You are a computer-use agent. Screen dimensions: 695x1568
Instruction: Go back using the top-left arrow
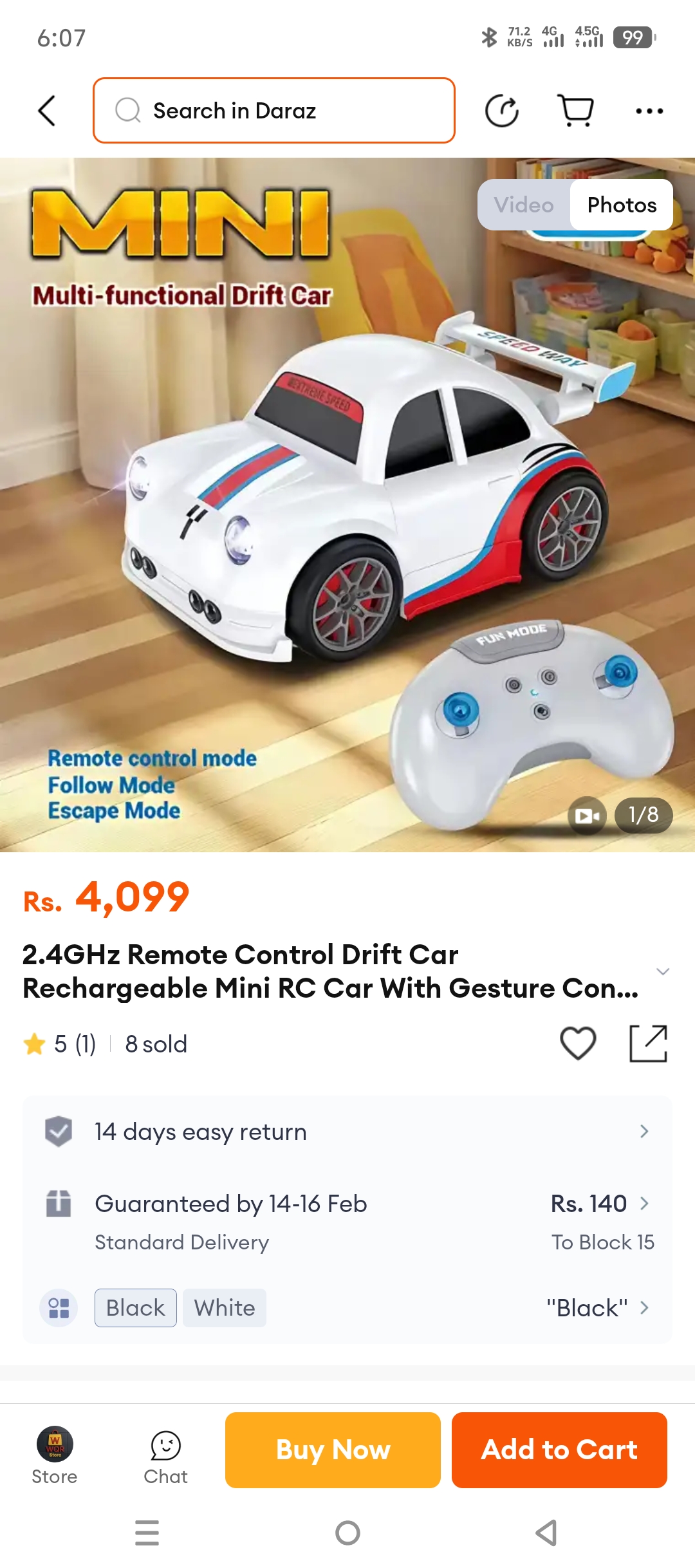point(47,111)
